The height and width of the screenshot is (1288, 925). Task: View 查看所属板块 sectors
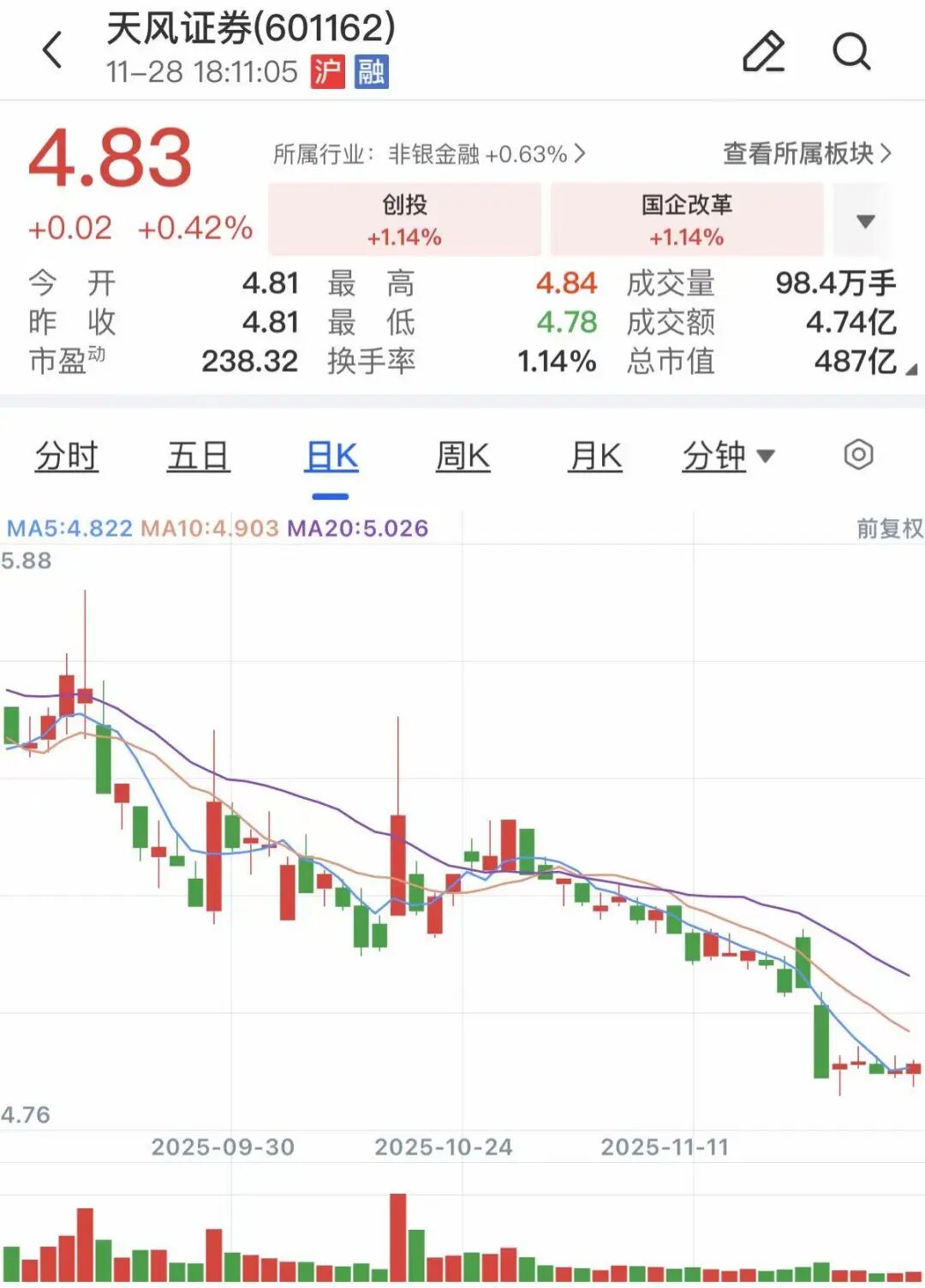pyautogui.click(x=807, y=153)
